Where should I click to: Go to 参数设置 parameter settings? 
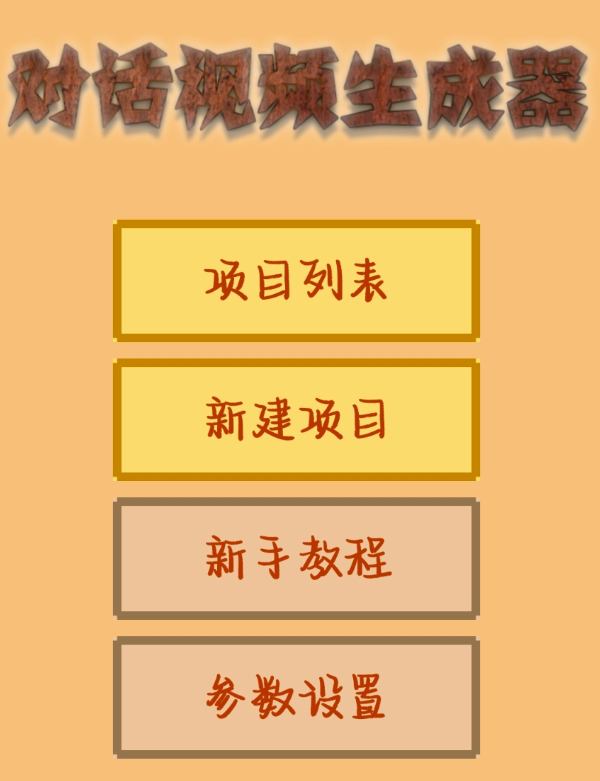pyautogui.click(x=296, y=696)
